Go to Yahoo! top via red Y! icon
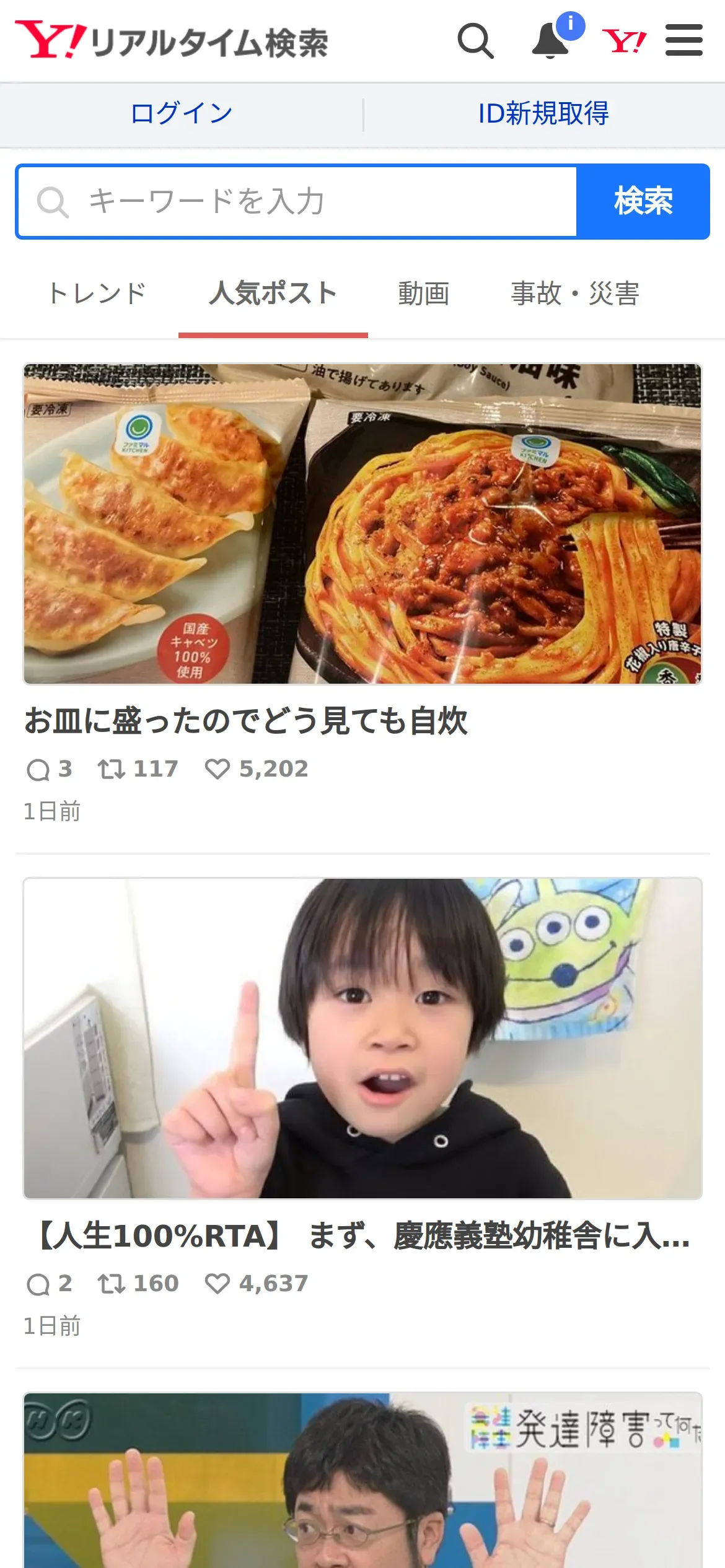The height and width of the screenshot is (1568, 725). tap(624, 41)
